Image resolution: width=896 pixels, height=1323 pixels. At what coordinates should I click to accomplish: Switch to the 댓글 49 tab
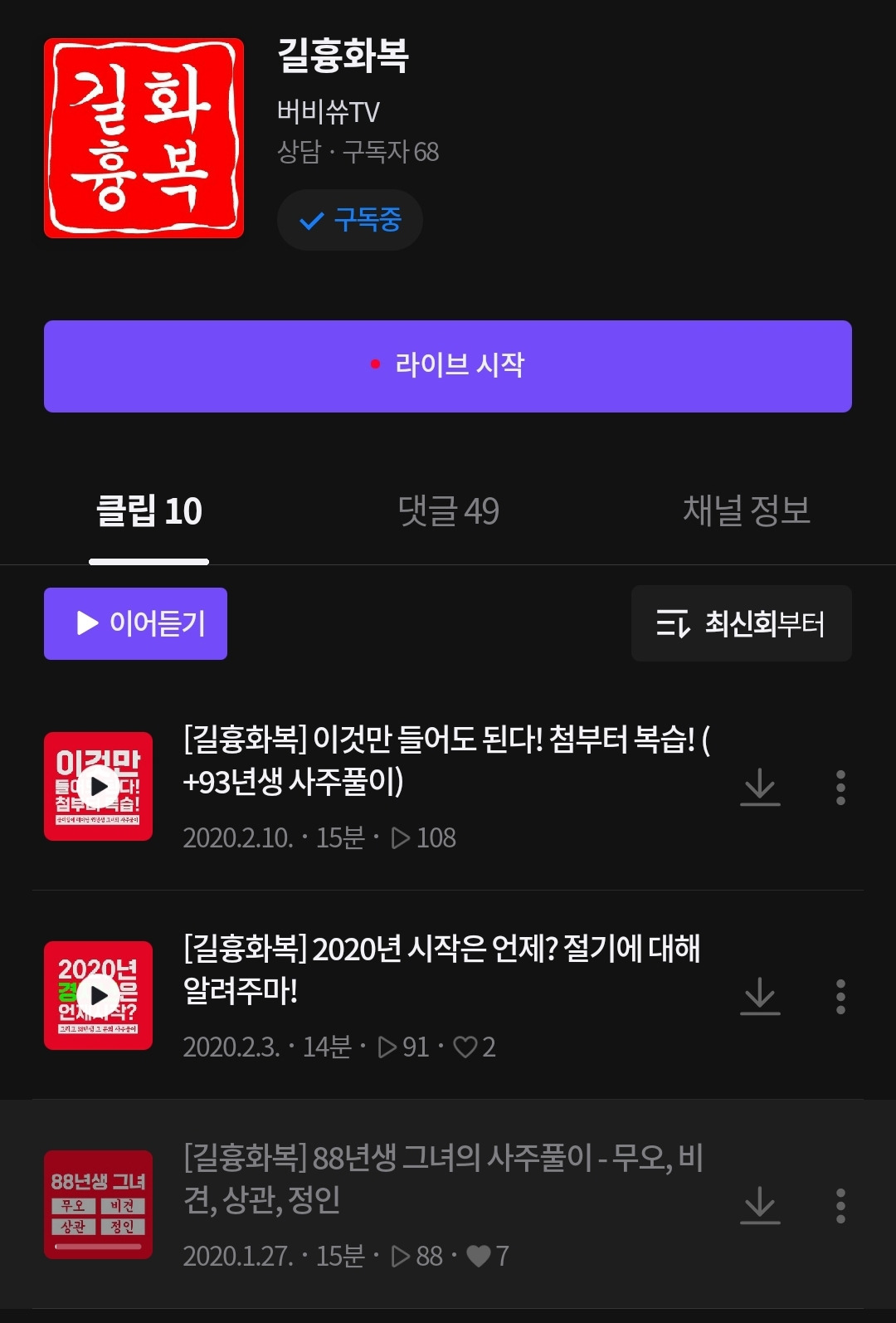[x=448, y=510]
